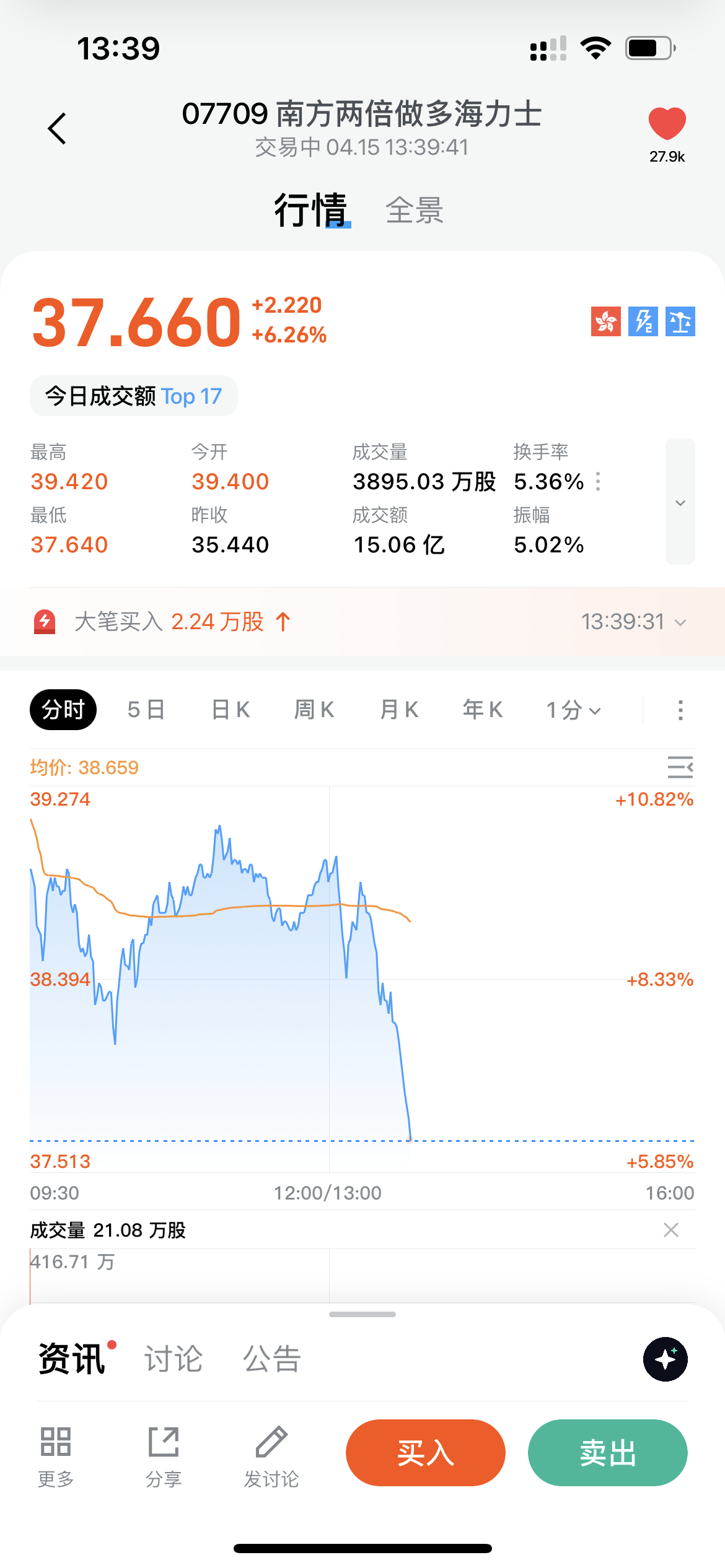725x1568 pixels.
Task: Open the 1分 interval dropdown
Action: point(573,710)
